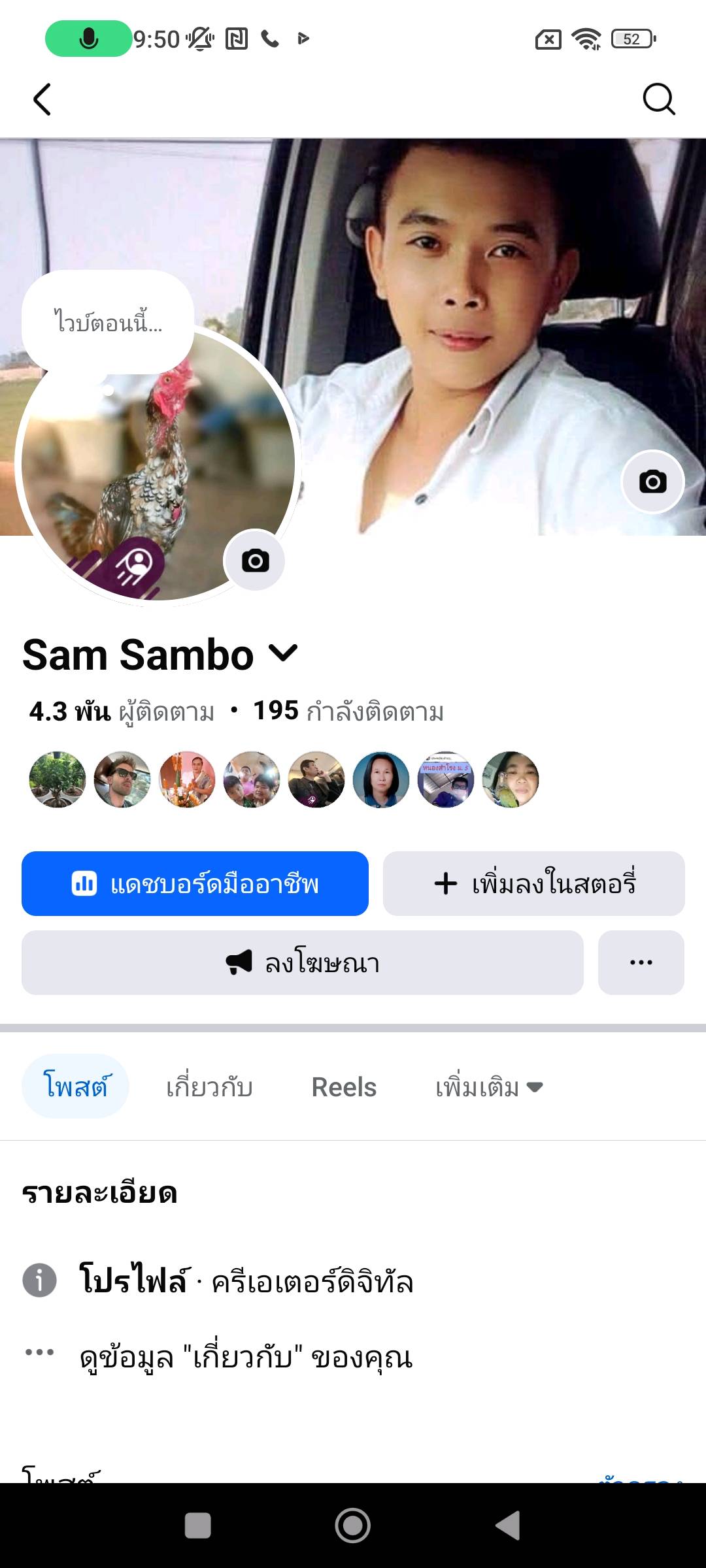Screen dimensions: 706x1568
Task: Tap เพิ่มลงในสตอรี่ to add a story
Action: pos(533,883)
